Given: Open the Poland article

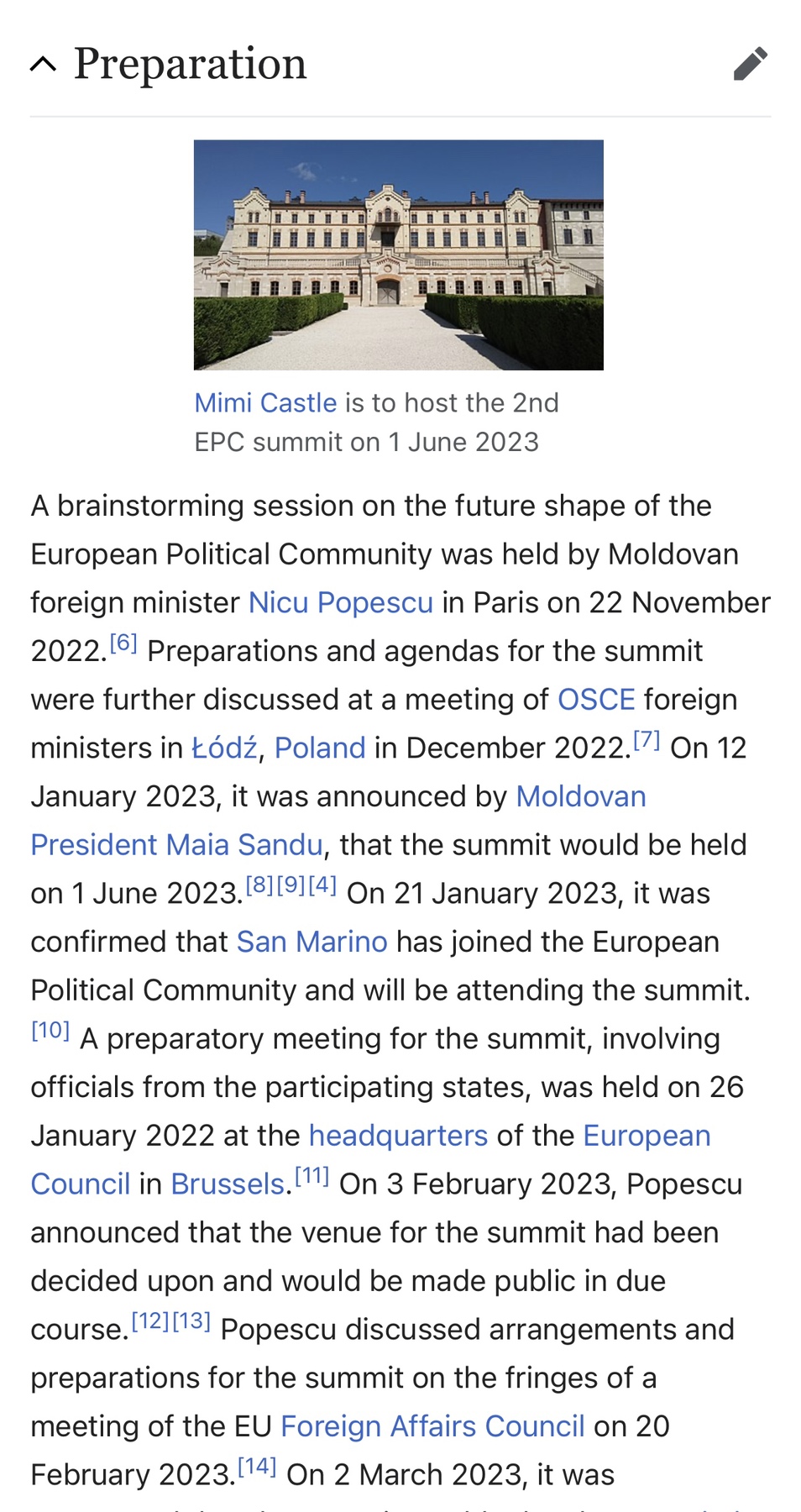Looking at the screenshot, I should pyautogui.click(x=320, y=748).
